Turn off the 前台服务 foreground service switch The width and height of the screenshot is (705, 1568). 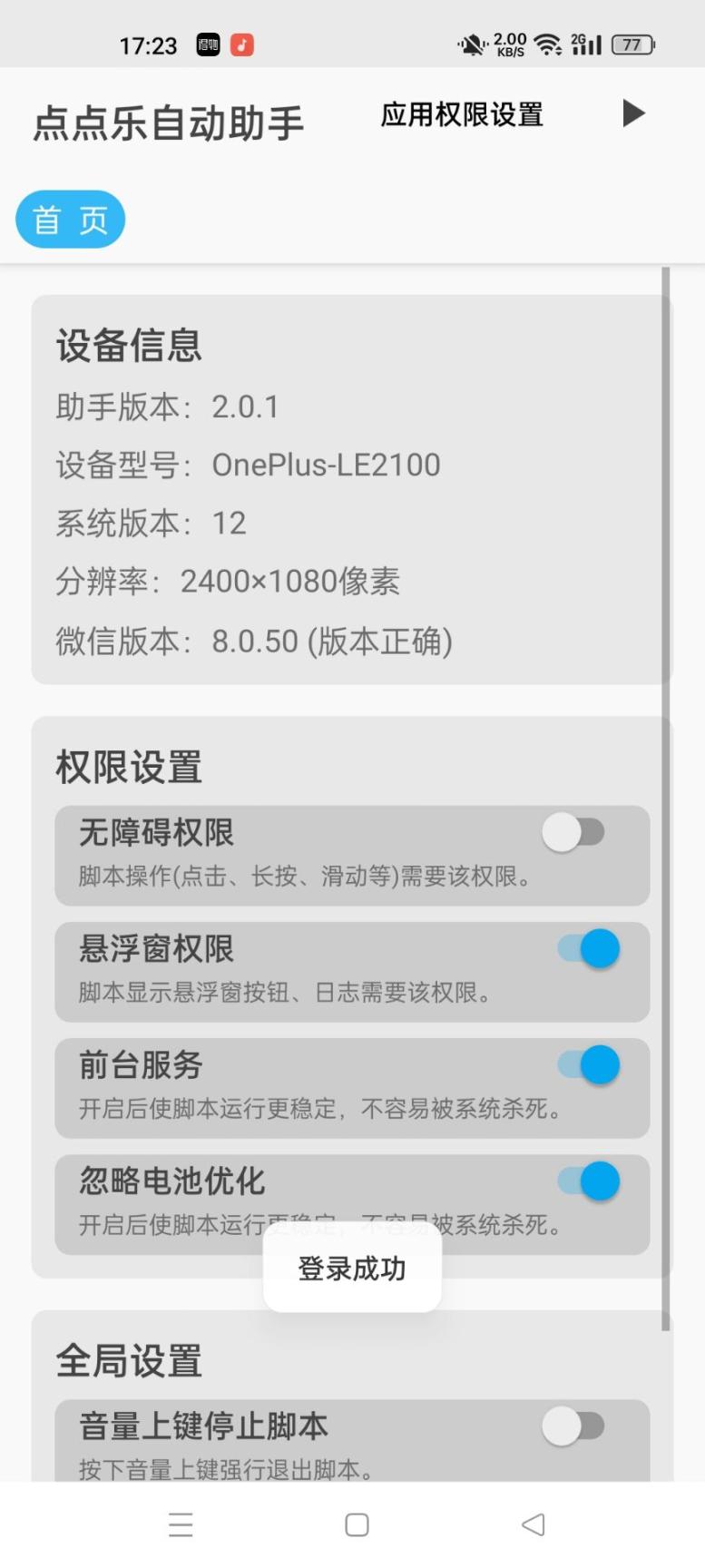tap(585, 1064)
